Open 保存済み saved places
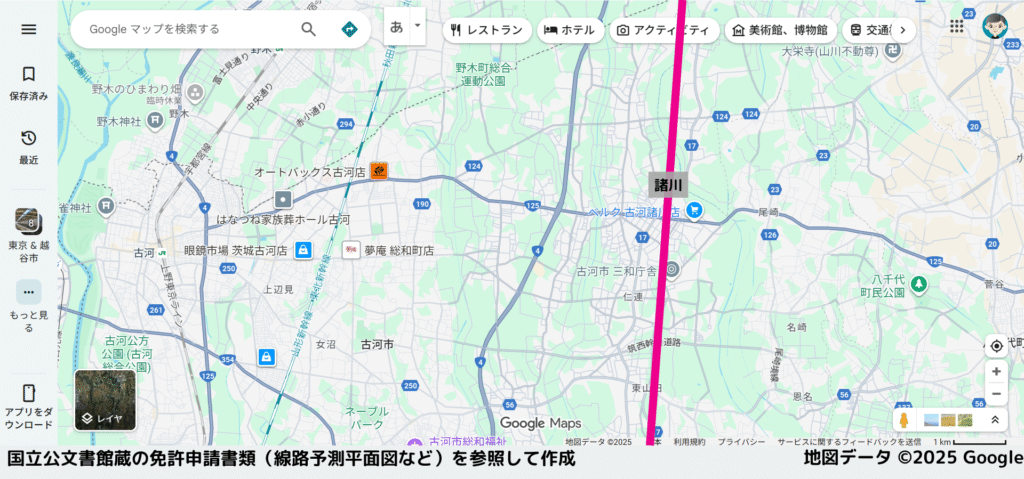 coord(28,83)
